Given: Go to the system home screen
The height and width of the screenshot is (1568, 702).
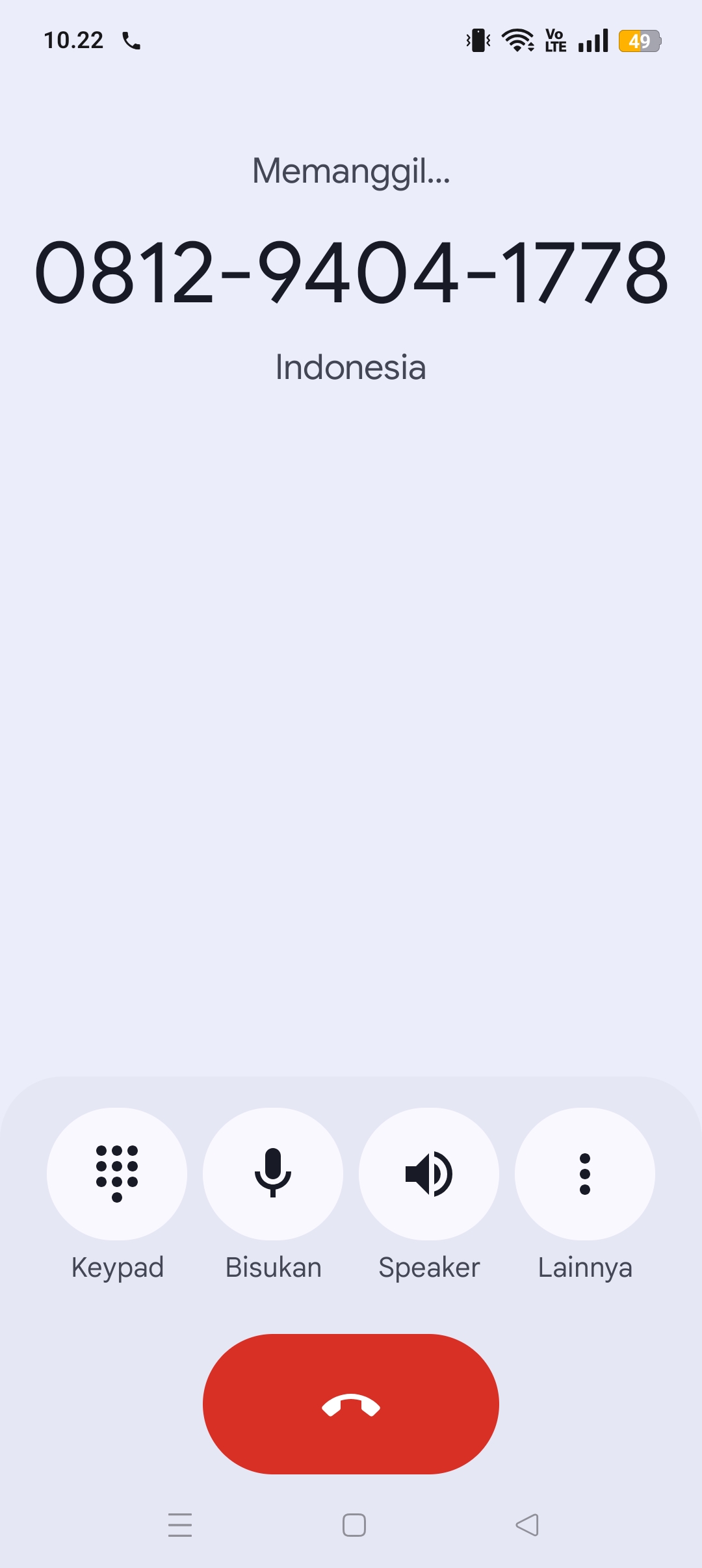Looking at the screenshot, I should tap(354, 1524).
